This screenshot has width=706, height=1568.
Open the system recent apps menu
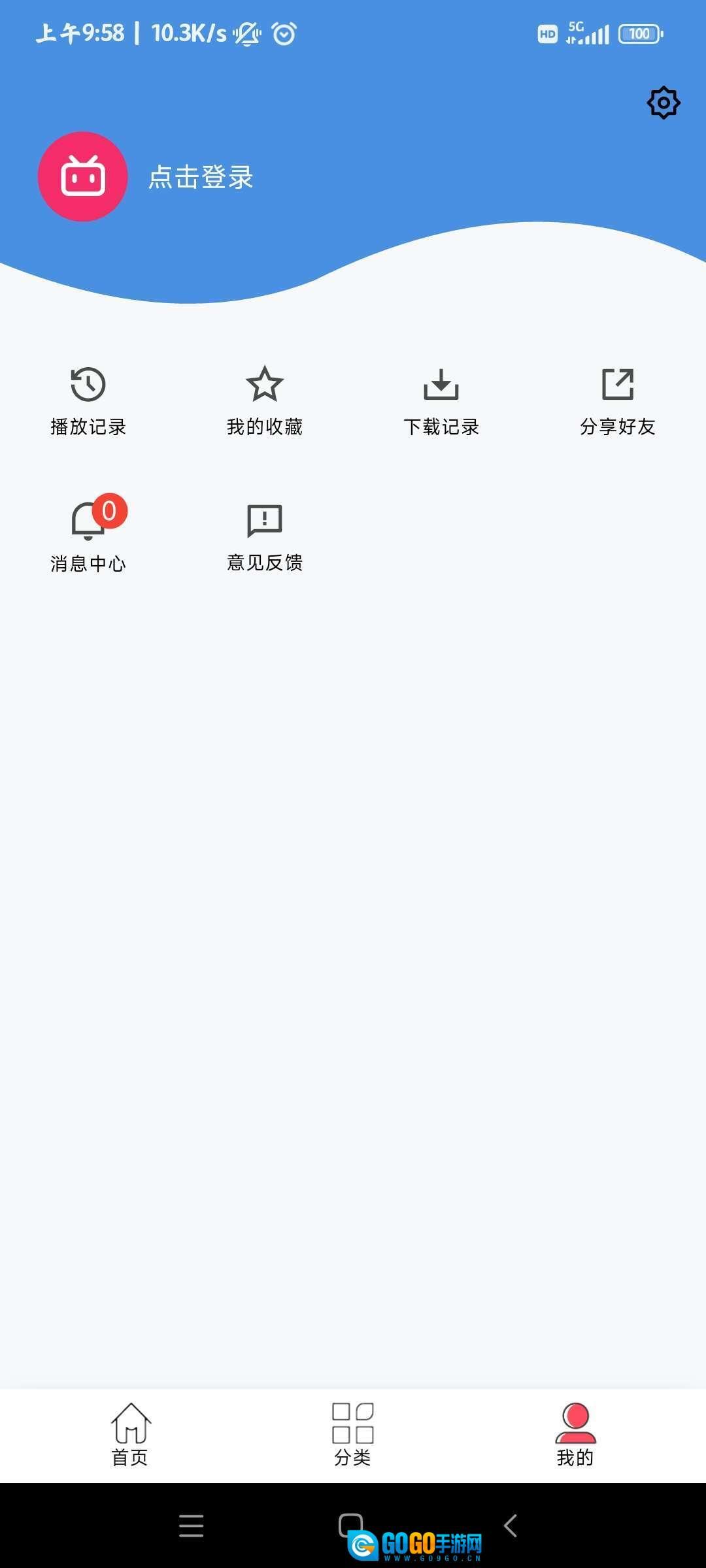tap(191, 1526)
